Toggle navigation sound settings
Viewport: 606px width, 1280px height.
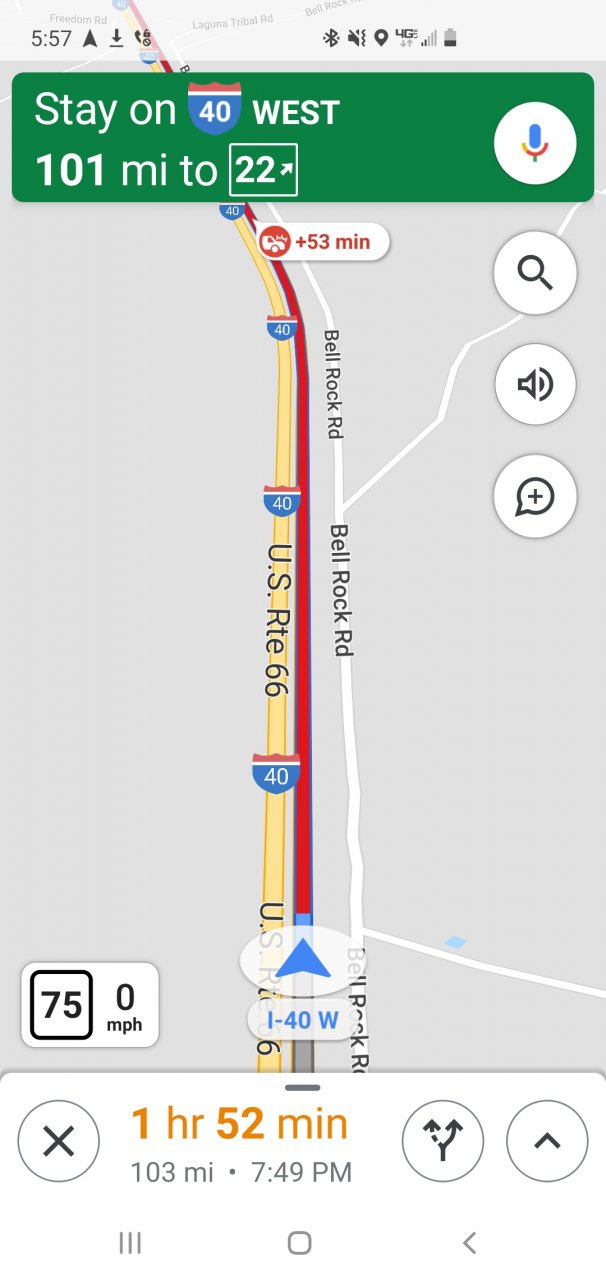pos(535,384)
